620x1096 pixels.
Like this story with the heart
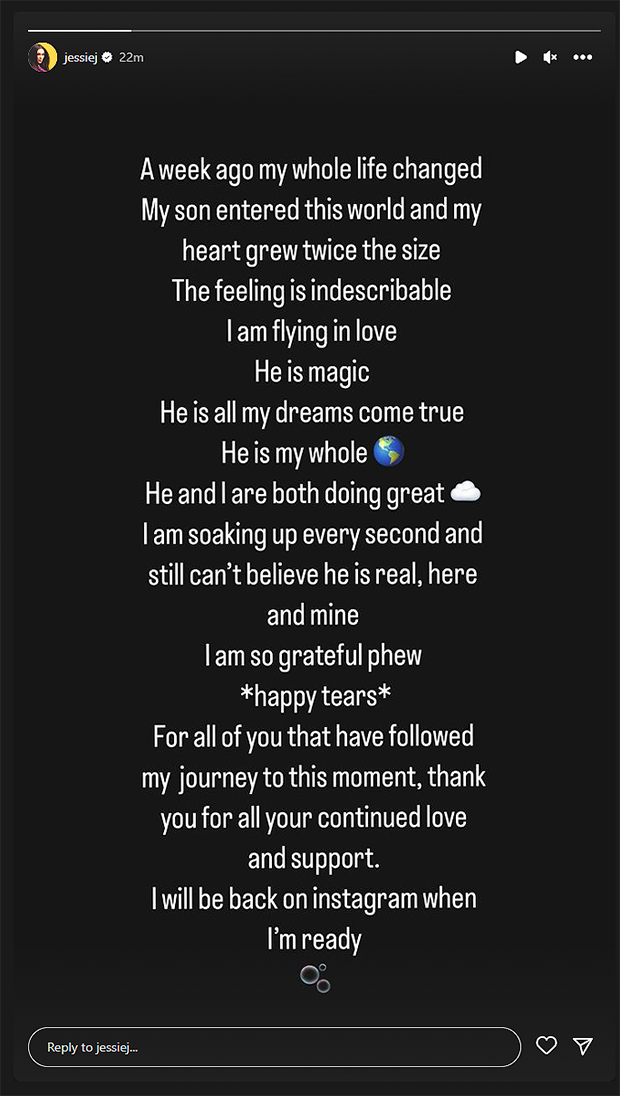tap(546, 1046)
